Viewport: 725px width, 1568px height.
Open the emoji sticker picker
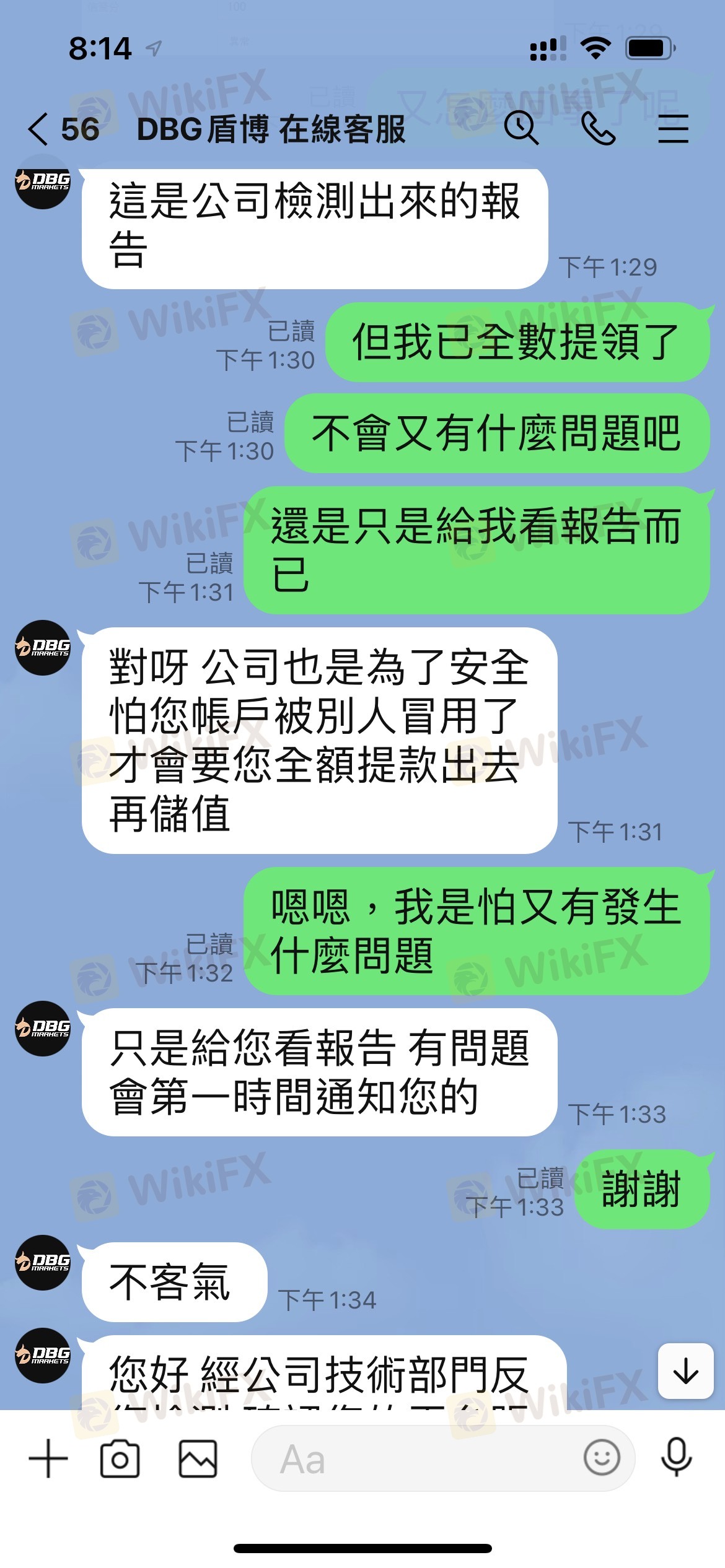(x=601, y=1458)
